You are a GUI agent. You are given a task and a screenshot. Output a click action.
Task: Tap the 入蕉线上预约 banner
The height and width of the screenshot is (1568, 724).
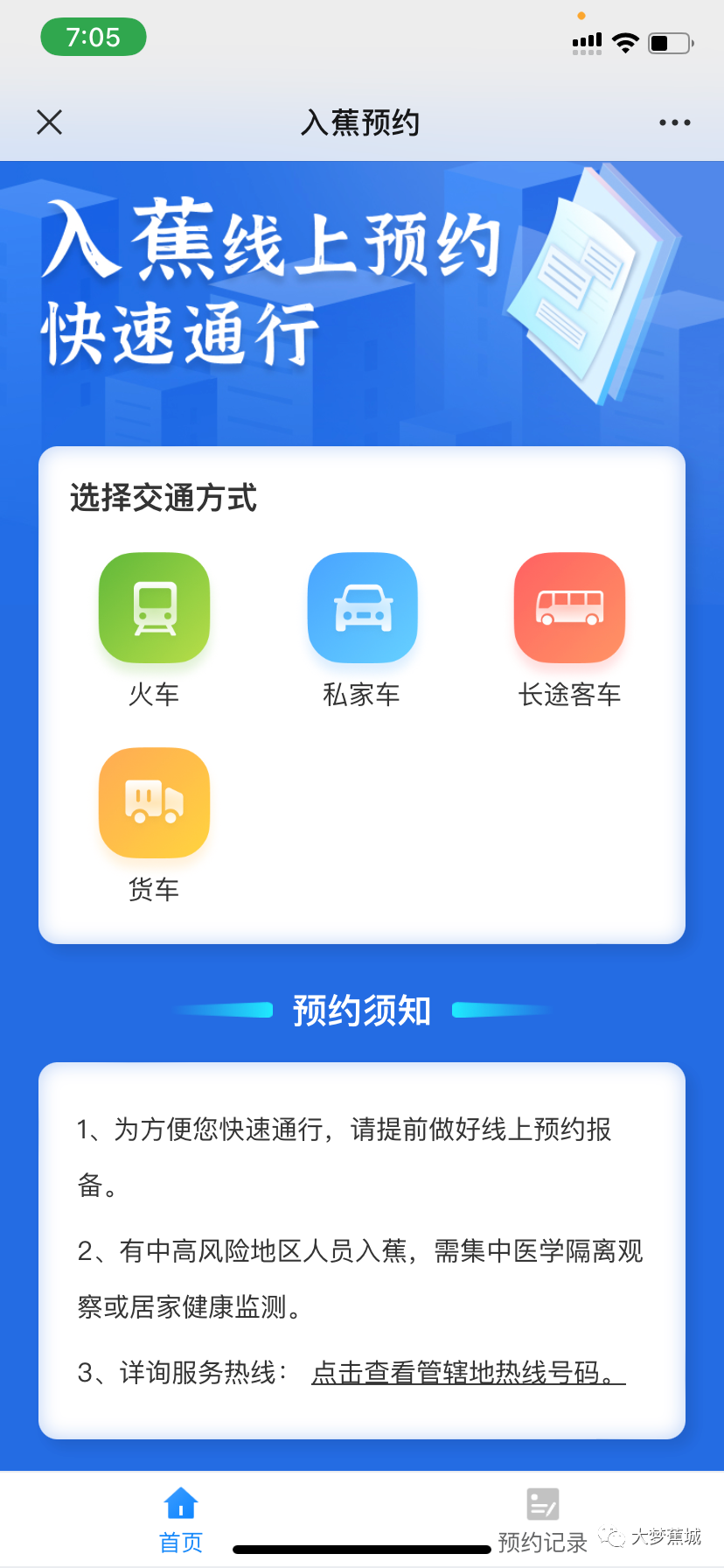(x=362, y=289)
